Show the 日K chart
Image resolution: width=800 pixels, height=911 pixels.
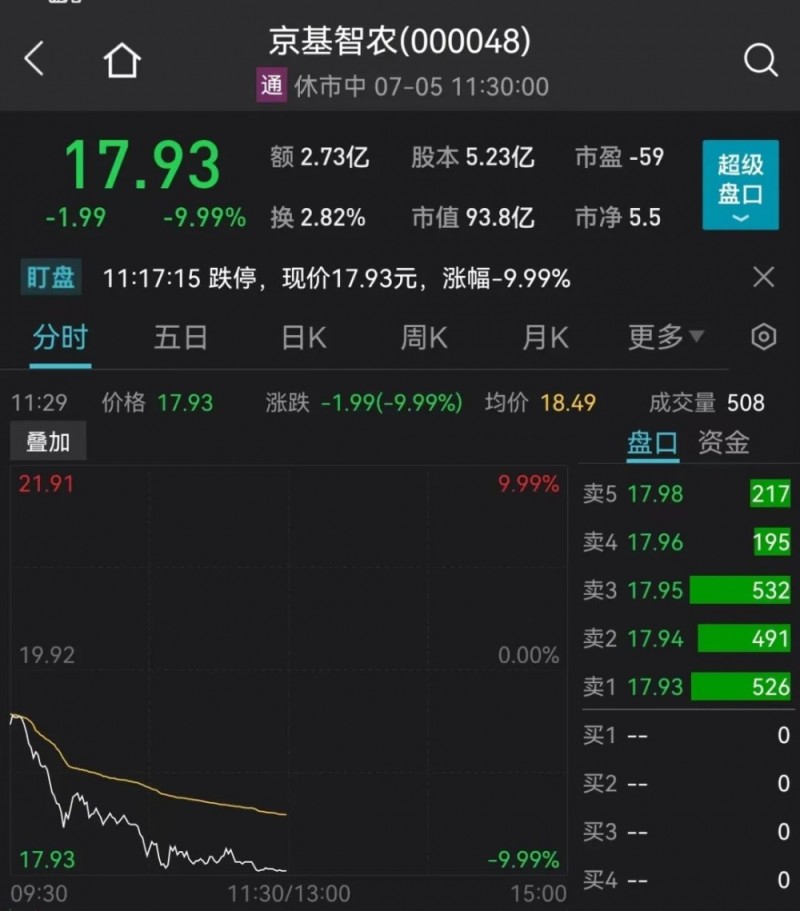point(303,338)
